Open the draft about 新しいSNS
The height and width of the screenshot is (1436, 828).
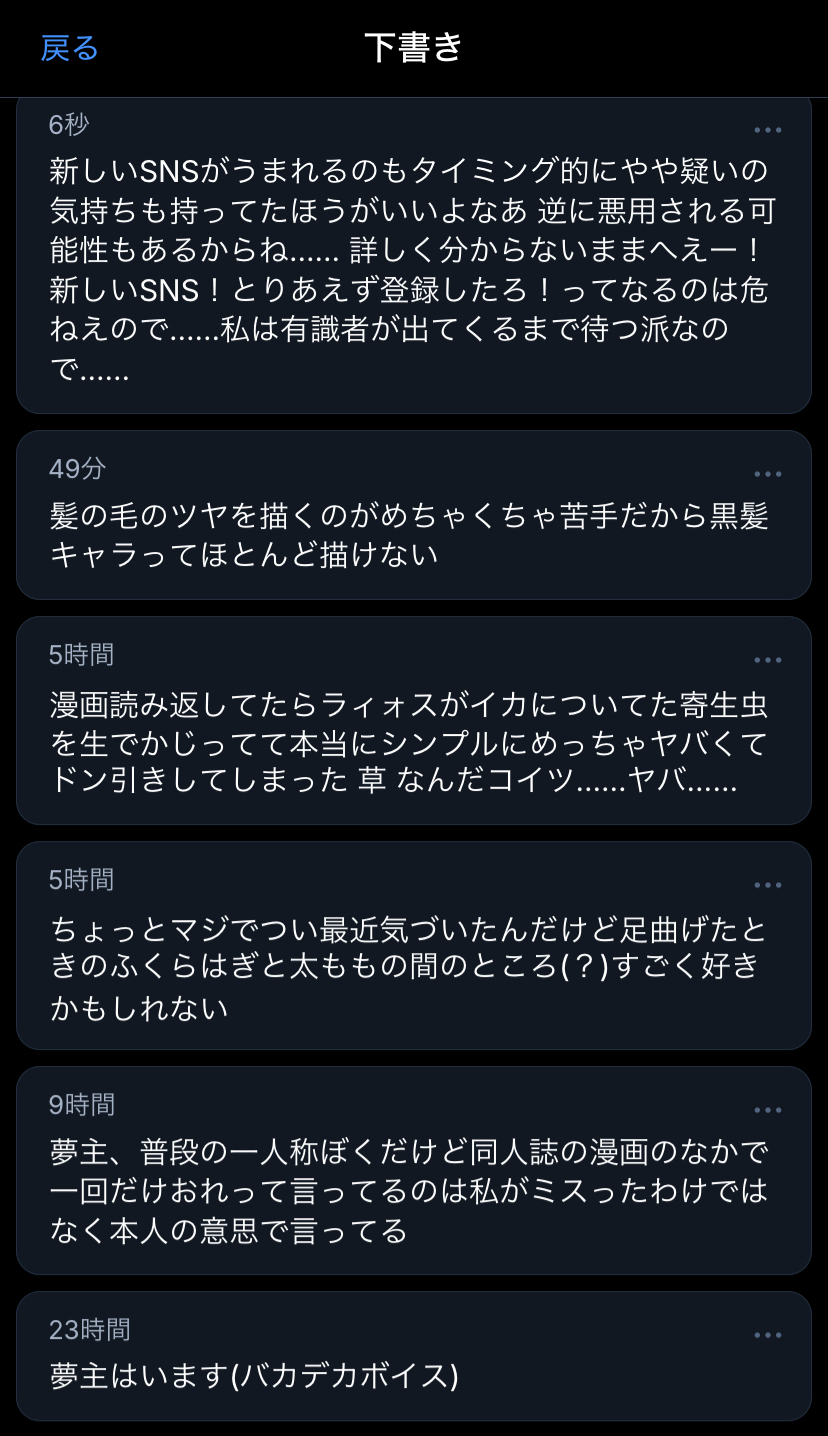click(x=400, y=270)
